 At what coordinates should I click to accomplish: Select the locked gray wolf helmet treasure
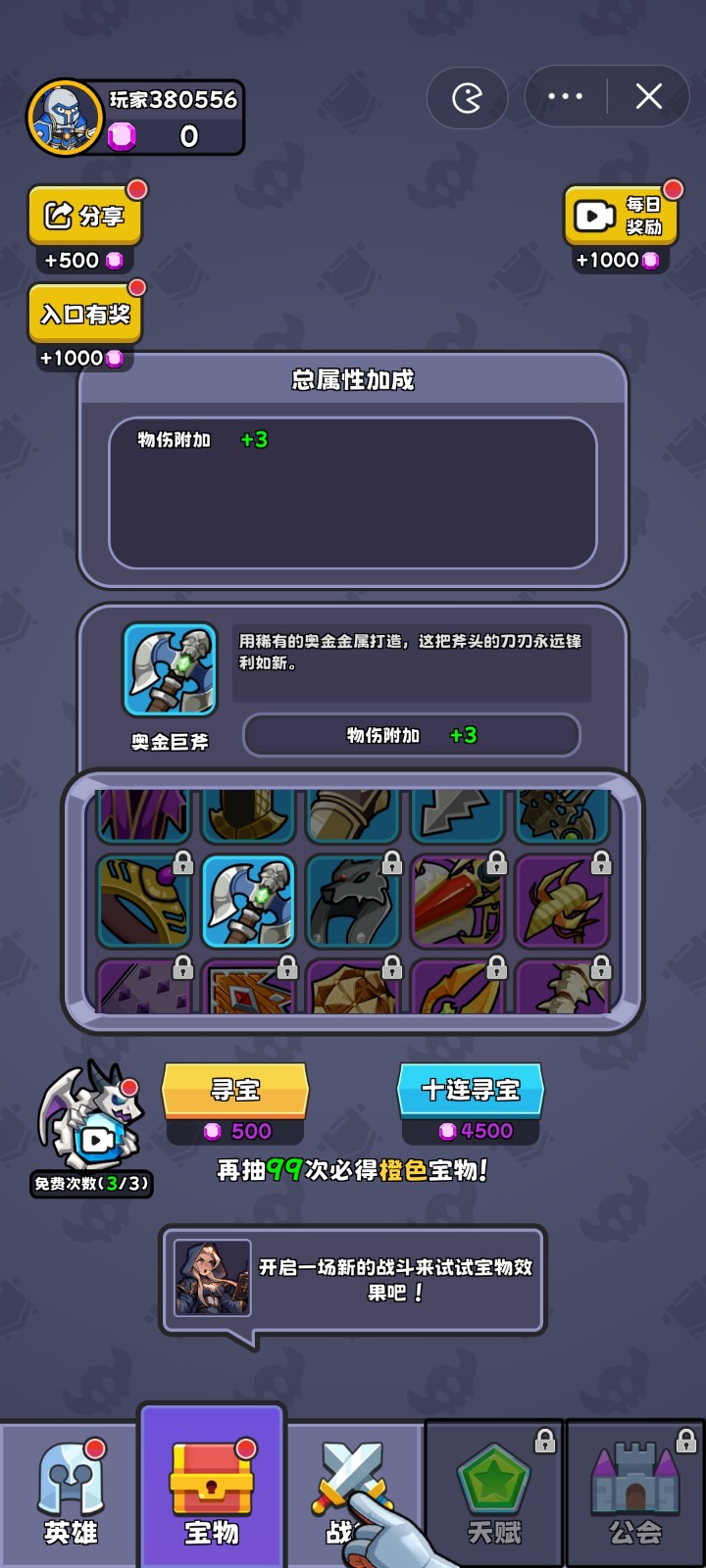(x=353, y=902)
